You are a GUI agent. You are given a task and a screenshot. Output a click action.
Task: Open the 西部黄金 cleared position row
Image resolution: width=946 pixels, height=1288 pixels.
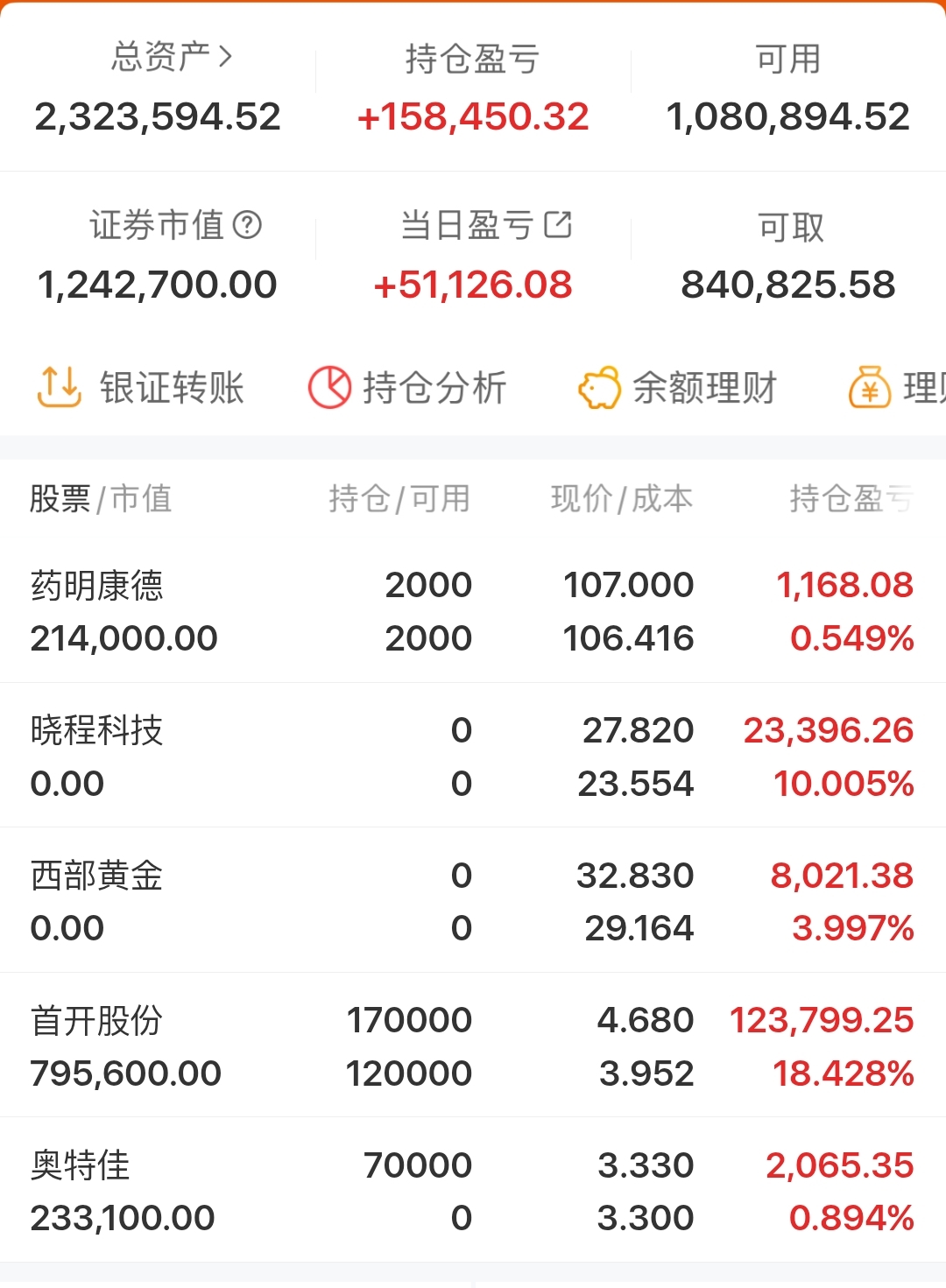pos(473,900)
